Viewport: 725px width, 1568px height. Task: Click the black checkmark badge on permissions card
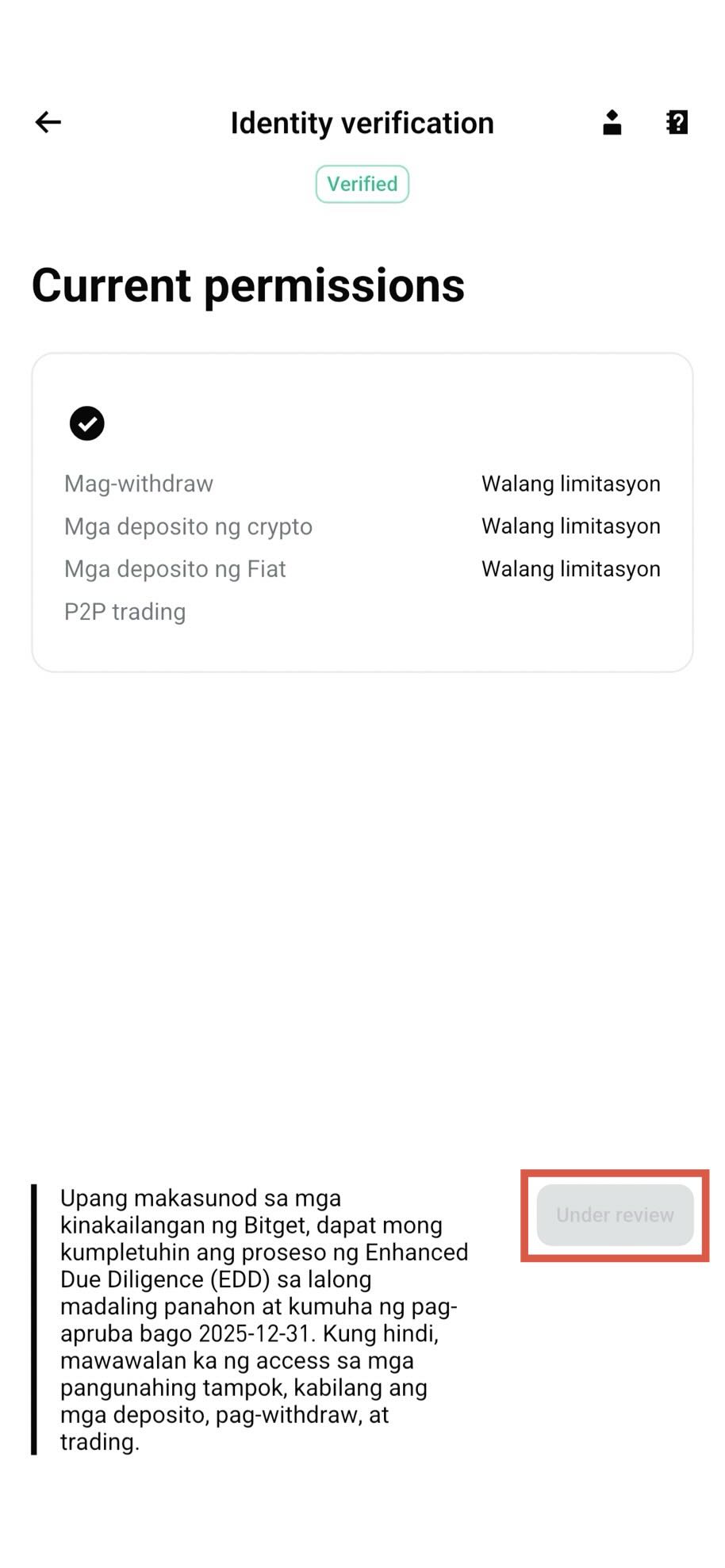87,423
